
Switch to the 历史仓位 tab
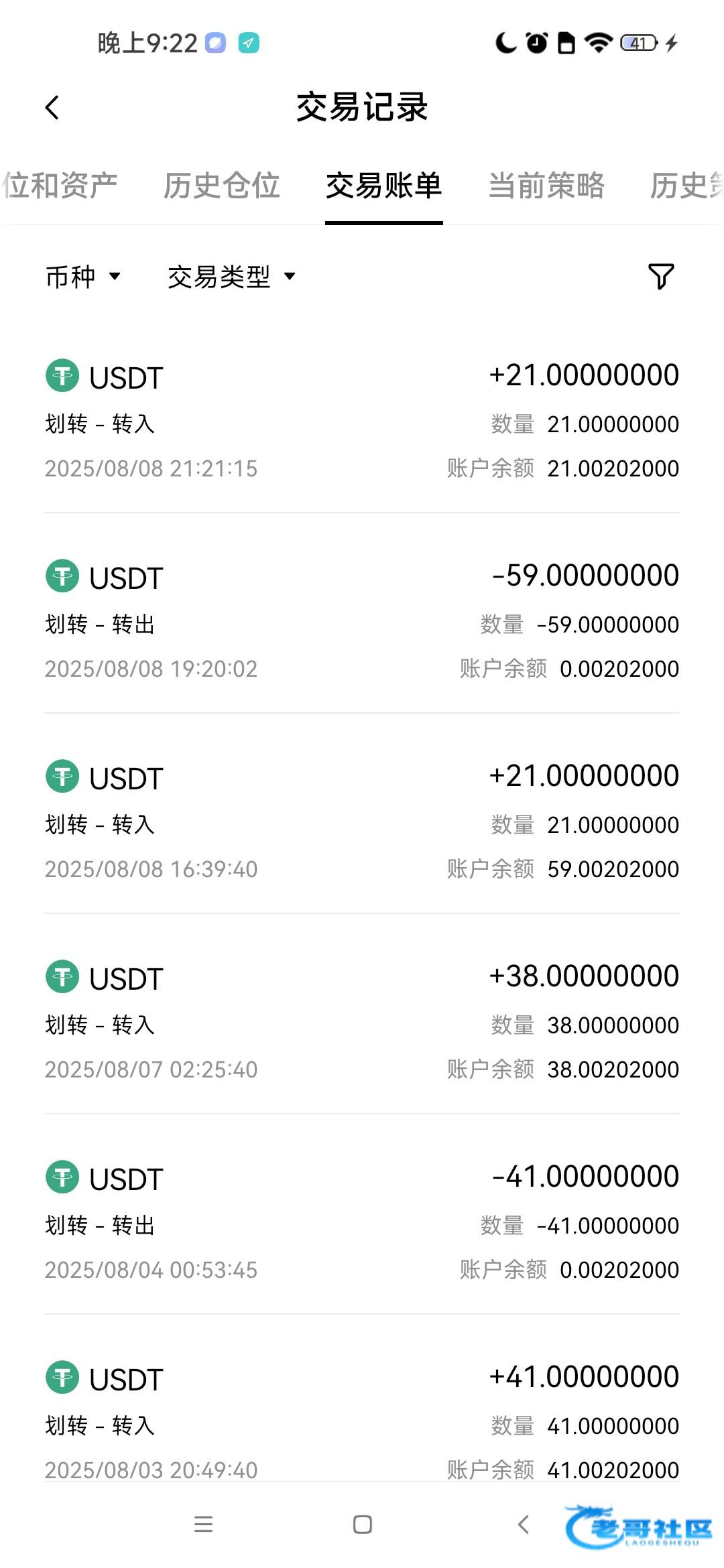tap(221, 186)
